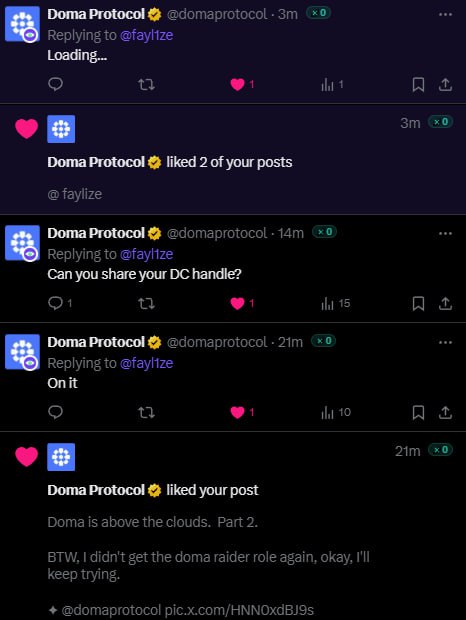
Task: Bookmark "Can you share your DC handle?" post
Action: point(418,304)
